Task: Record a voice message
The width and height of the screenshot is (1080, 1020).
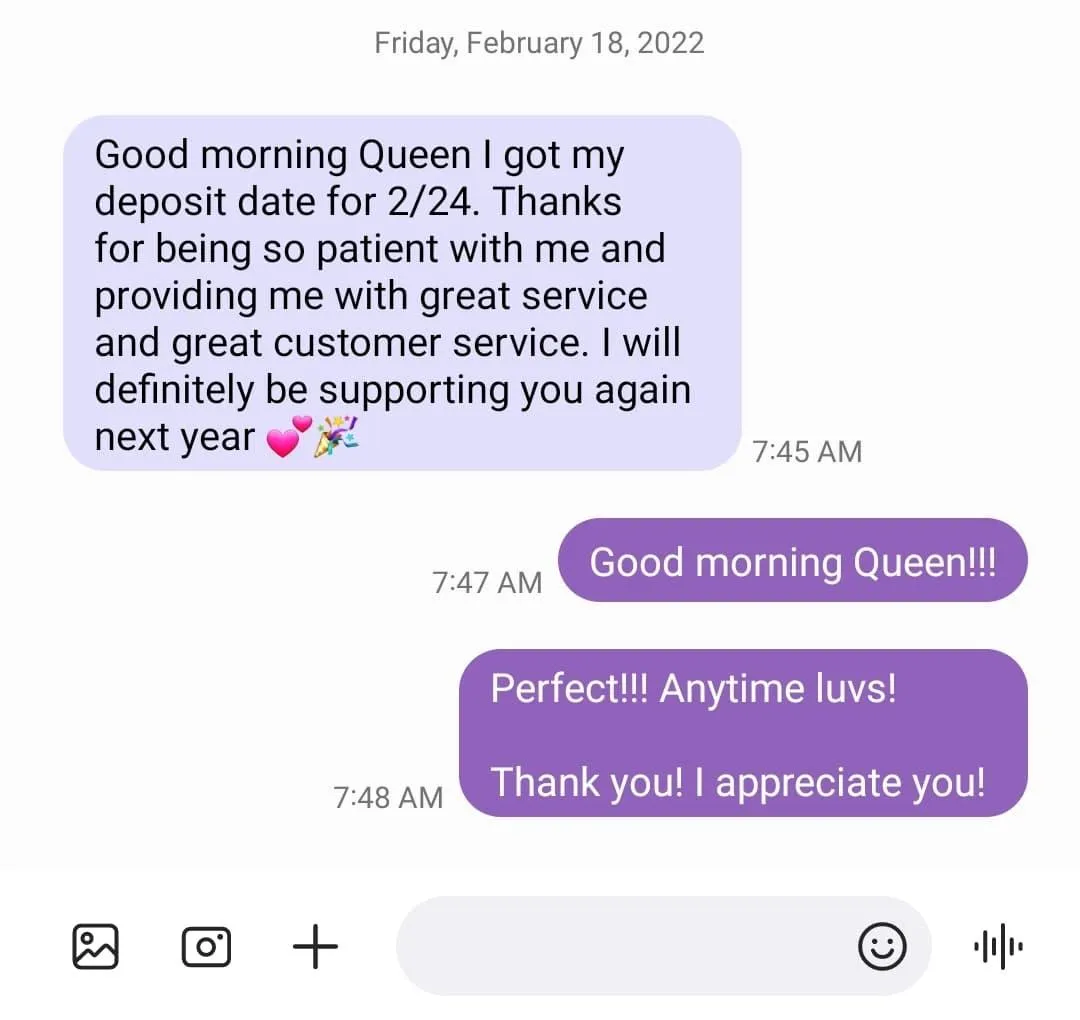Action: (998, 946)
